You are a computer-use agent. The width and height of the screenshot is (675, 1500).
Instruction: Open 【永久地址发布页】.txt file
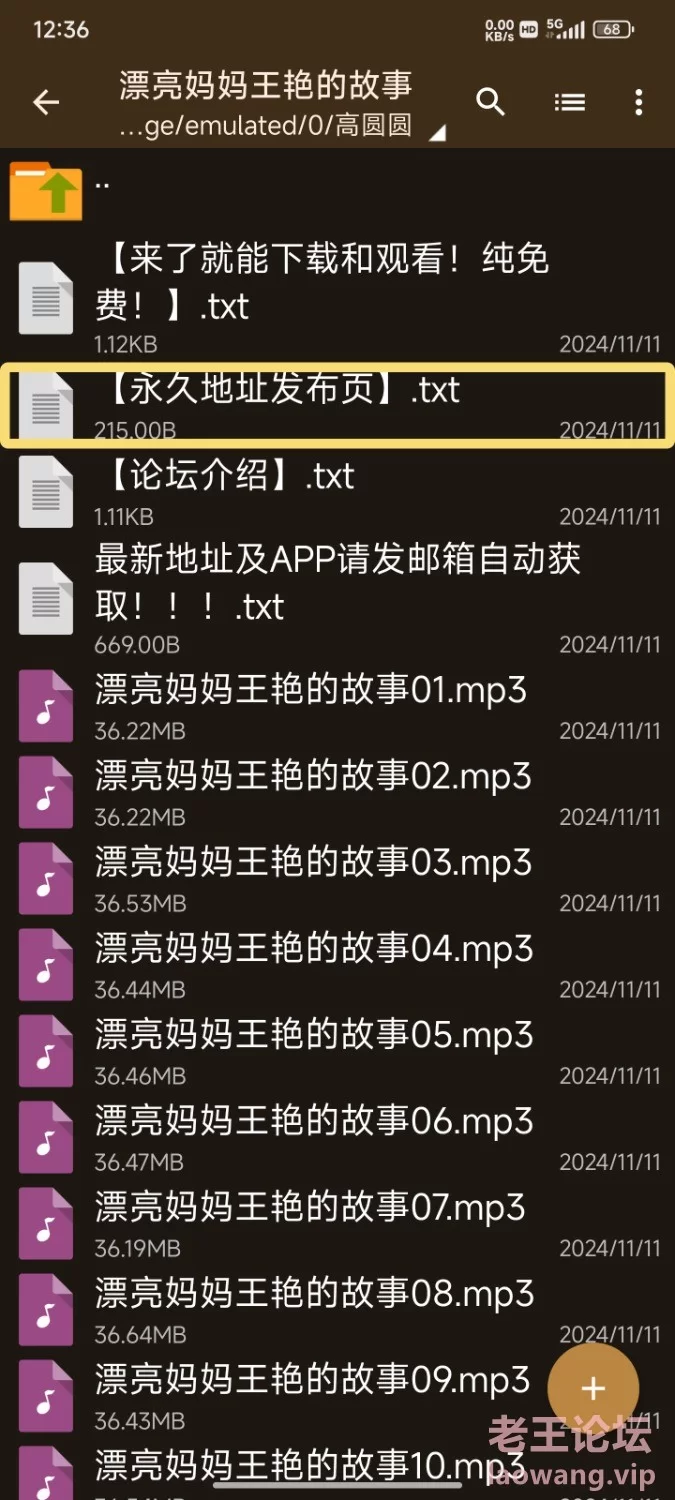point(337,405)
